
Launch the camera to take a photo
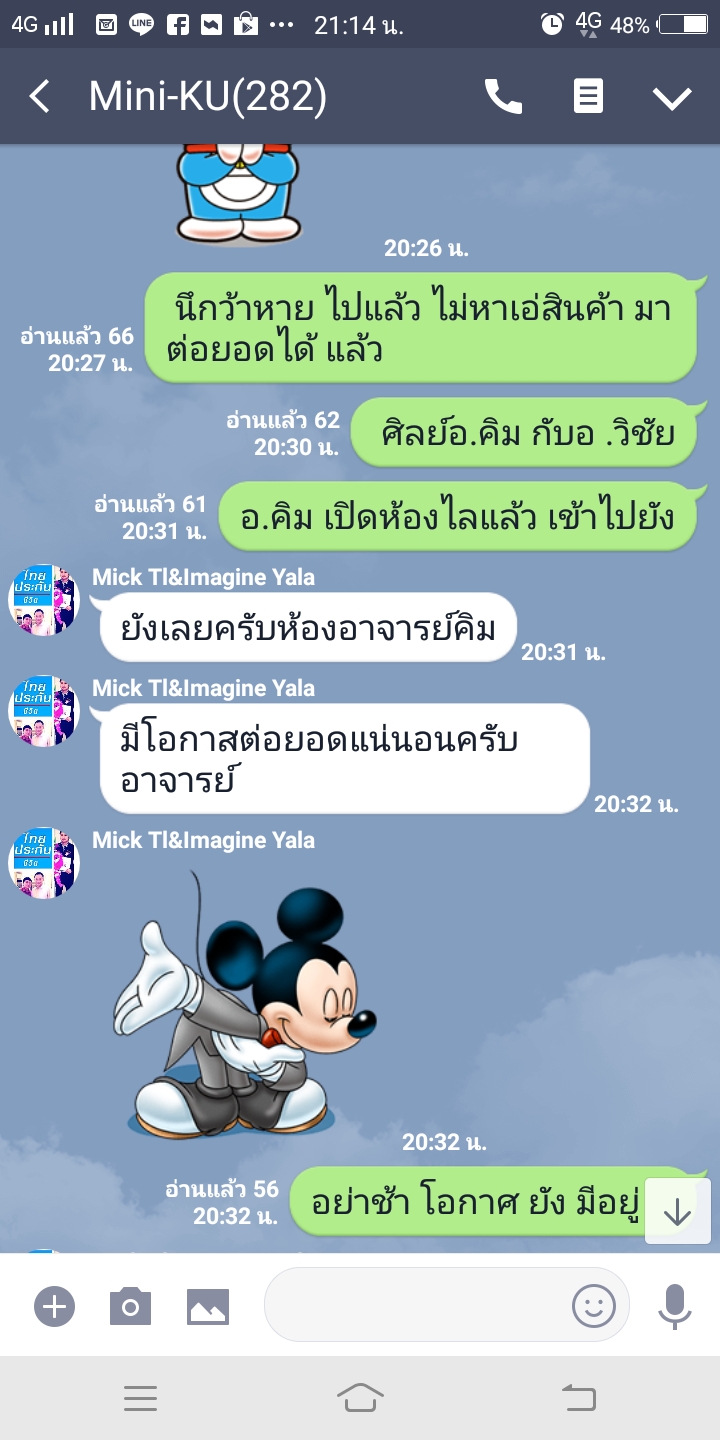point(130,1306)
